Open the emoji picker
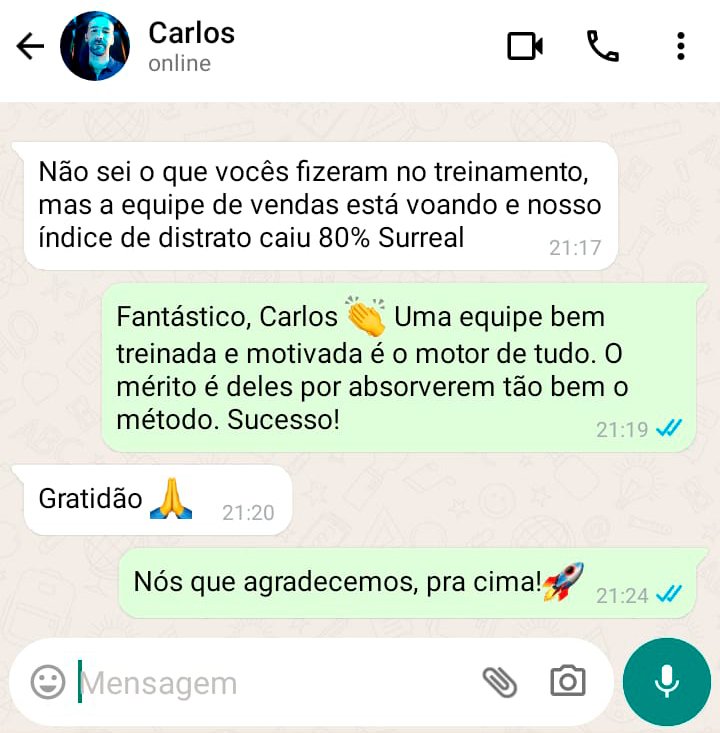This screenshot has width=720, height=733. point(47,682)
